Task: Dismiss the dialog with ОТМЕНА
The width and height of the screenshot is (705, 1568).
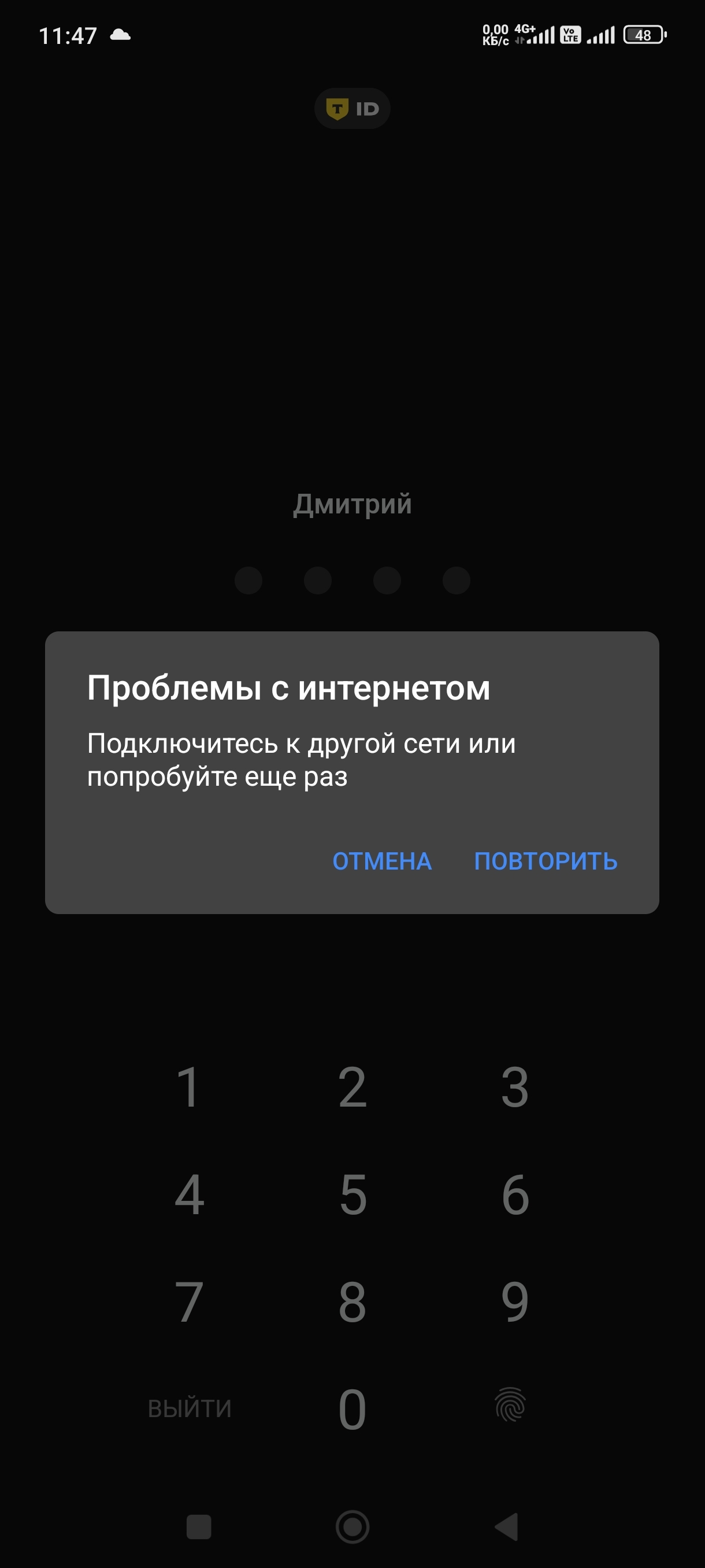Action: 381,861
